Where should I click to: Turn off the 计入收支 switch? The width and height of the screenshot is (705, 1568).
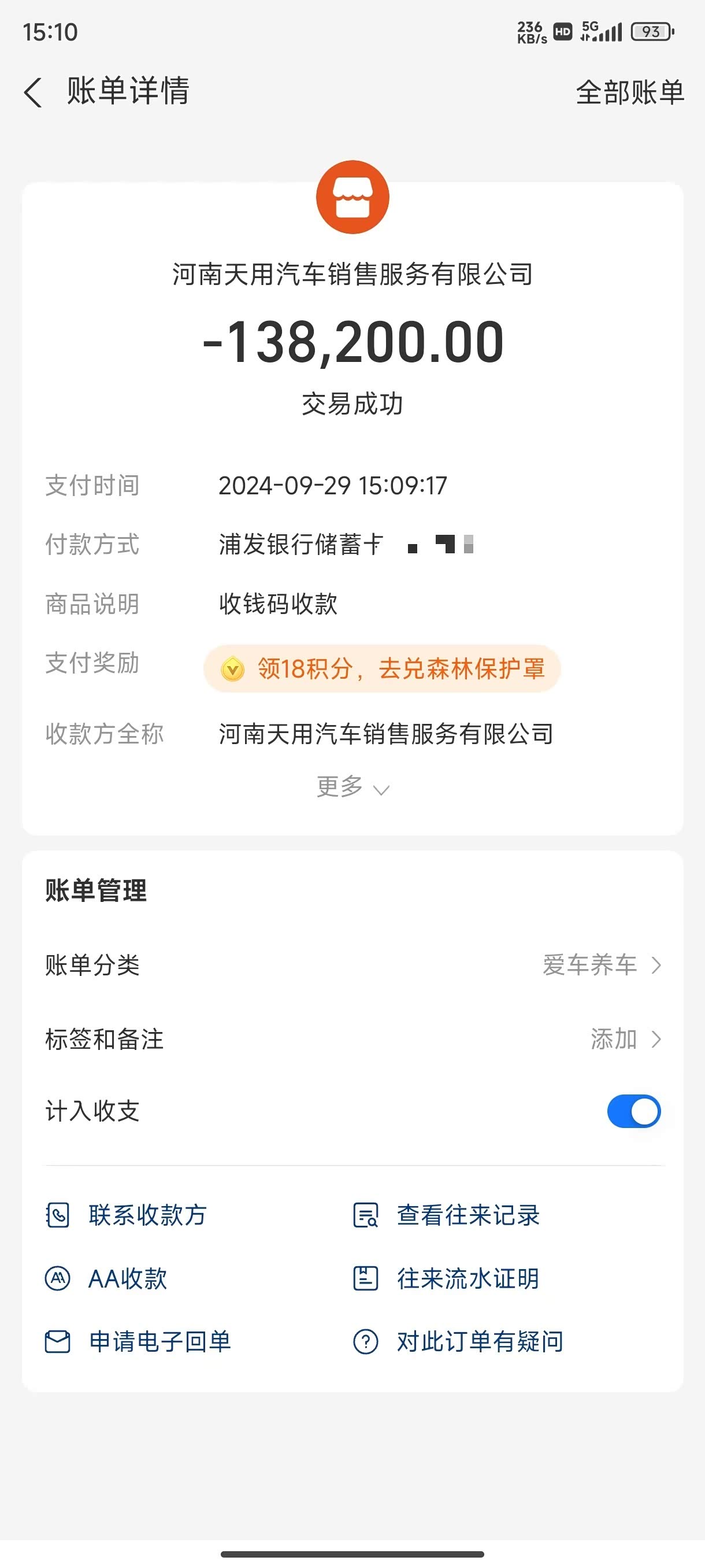click(633, 1111)
